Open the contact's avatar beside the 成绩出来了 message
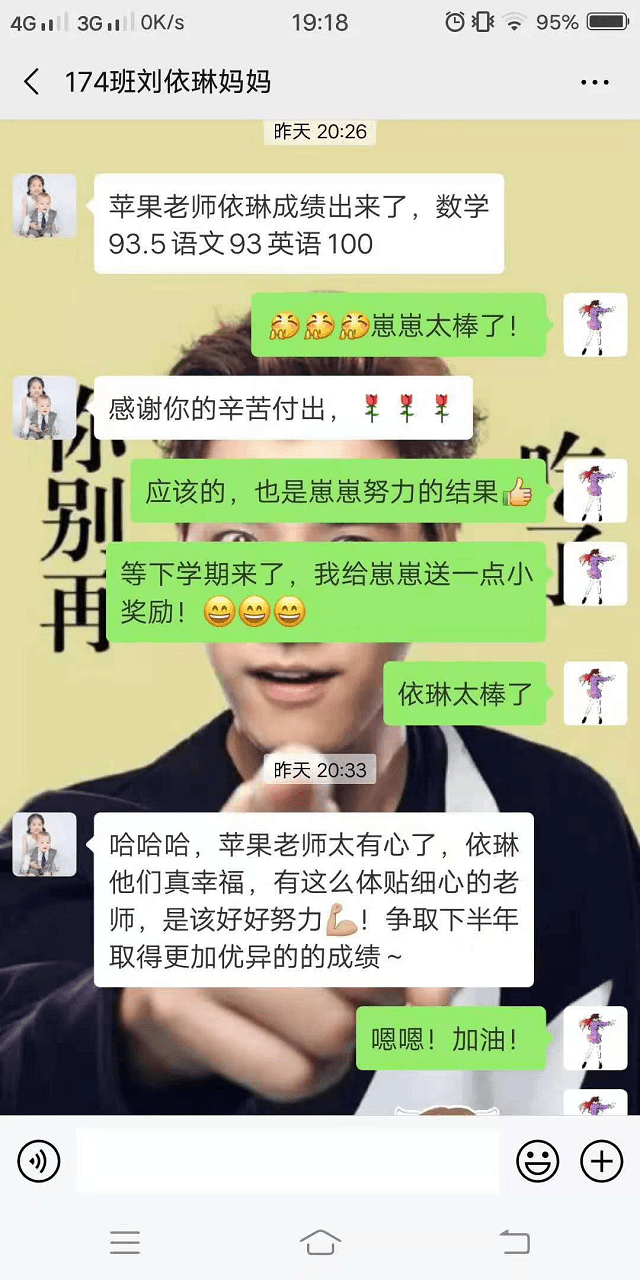640x1280 pixels. coord(44,206)
